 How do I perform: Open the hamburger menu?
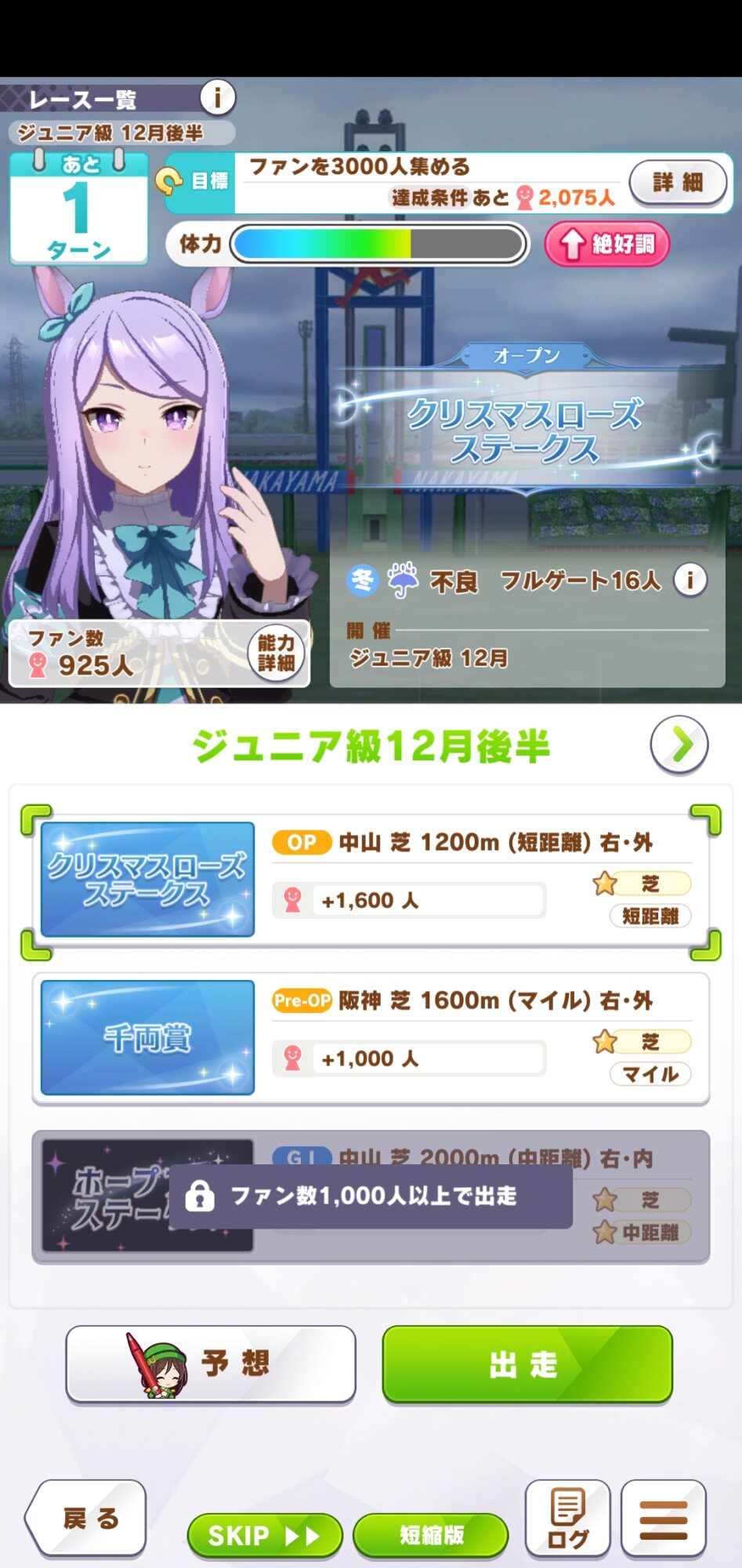point(664,1519)
